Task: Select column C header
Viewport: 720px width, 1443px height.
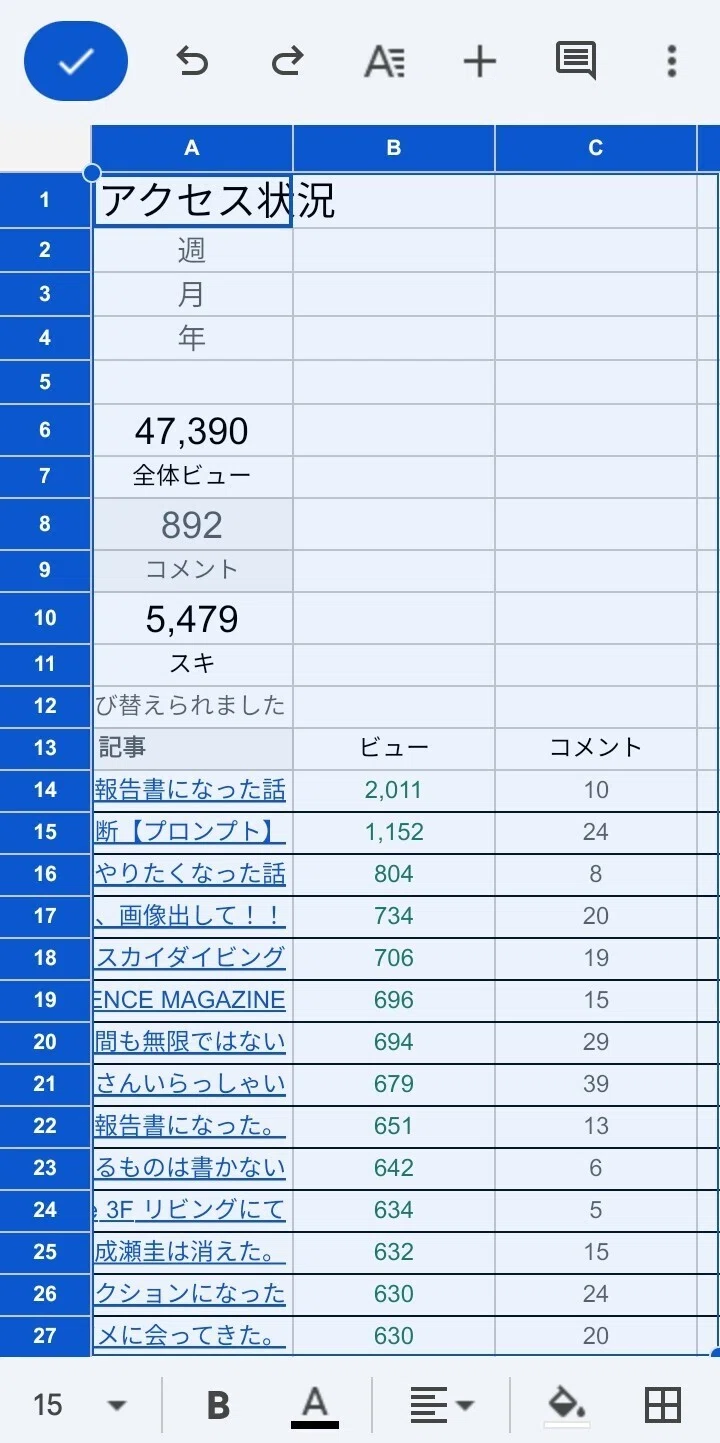Action: (596, 148)
